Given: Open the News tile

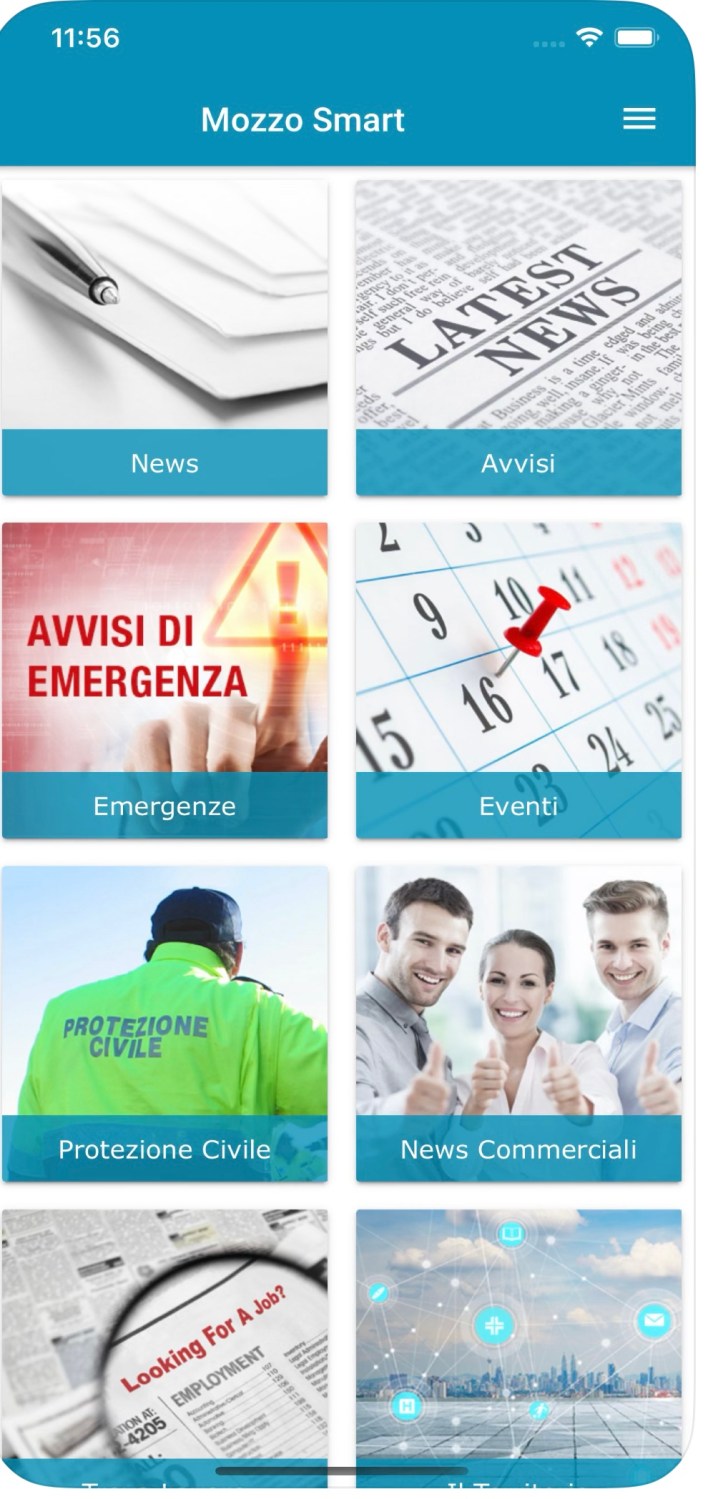Looking at the screenshot, I should click(x=165, y=338).
